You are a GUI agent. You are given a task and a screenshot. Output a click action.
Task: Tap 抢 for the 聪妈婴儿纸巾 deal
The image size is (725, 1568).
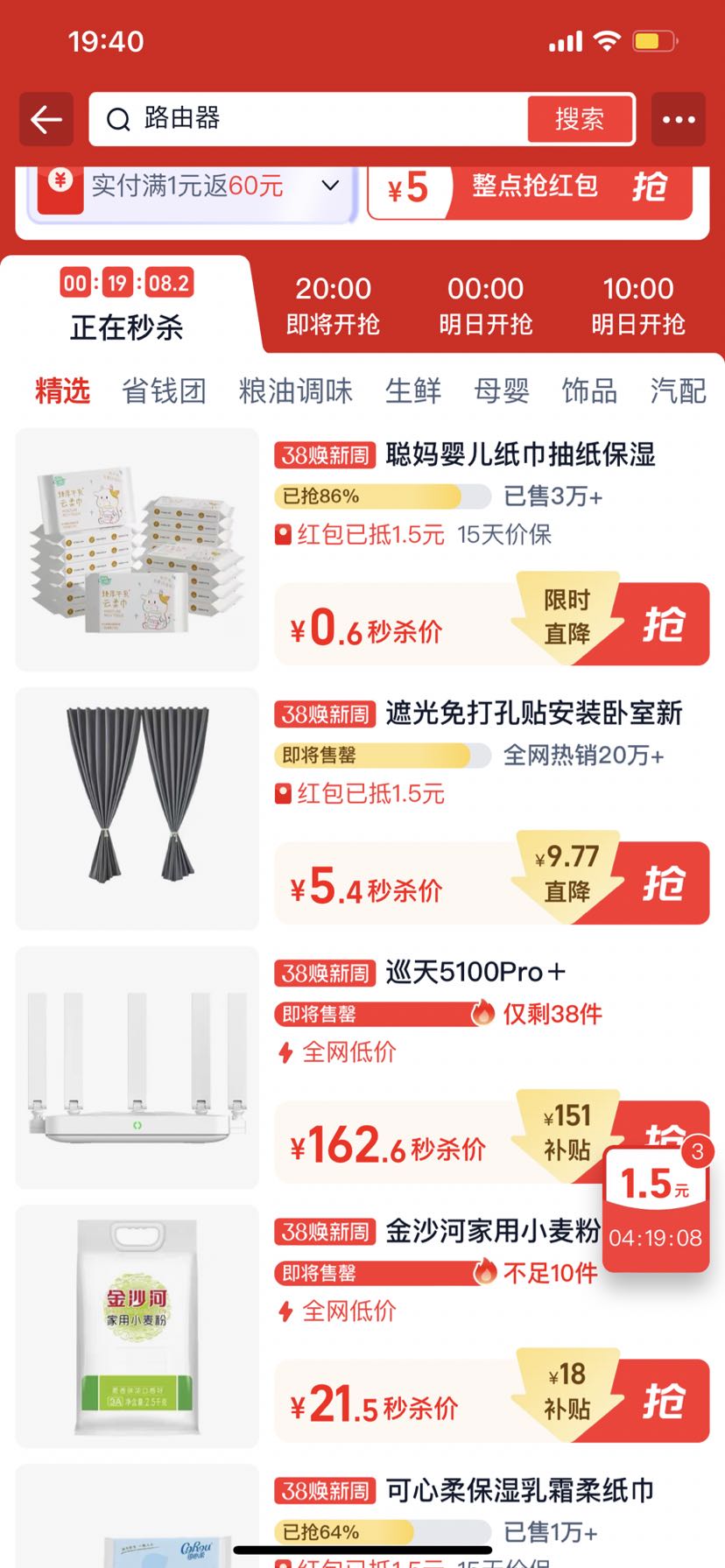click(x=663, y=624)
